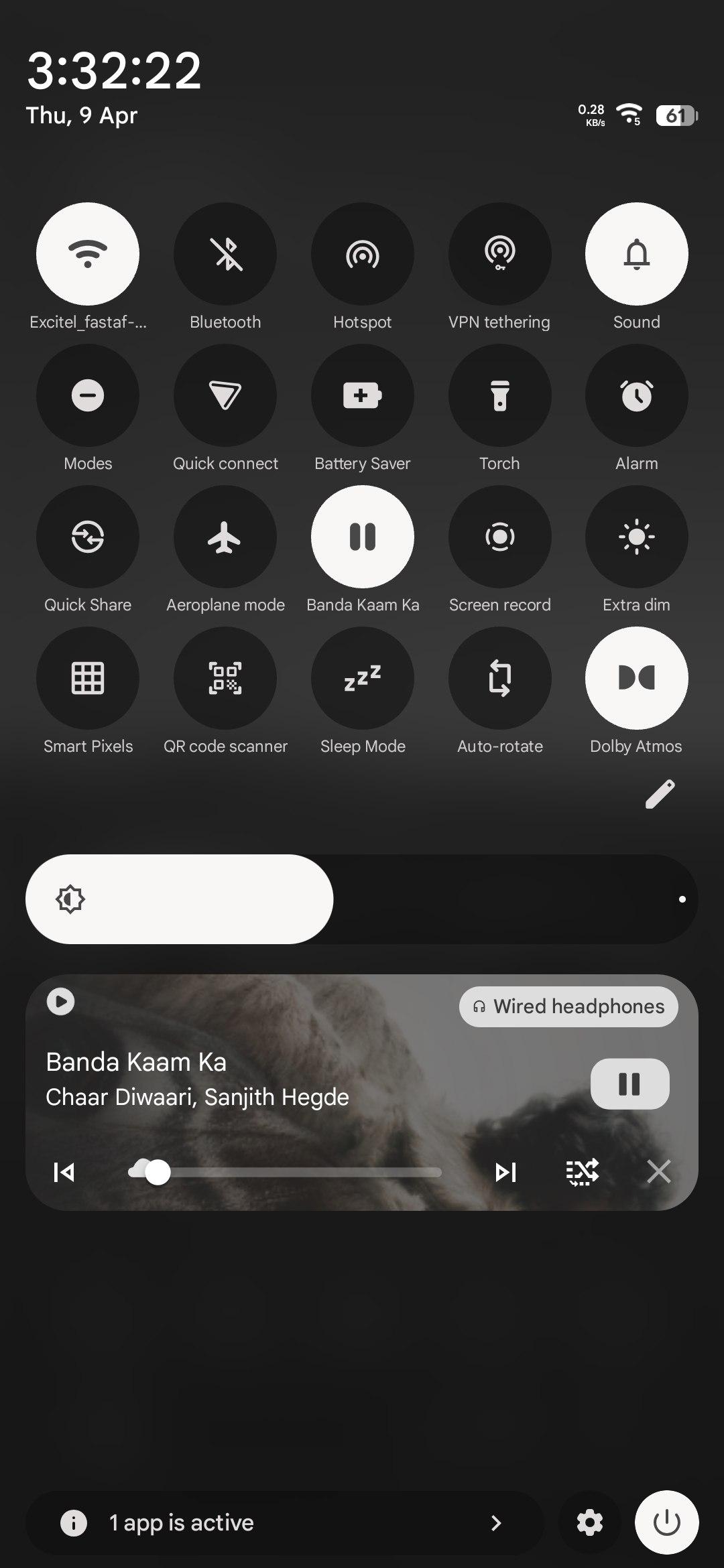Toggle the Torch on
This screenshot has height=1568, width=724.
[499, 396]
